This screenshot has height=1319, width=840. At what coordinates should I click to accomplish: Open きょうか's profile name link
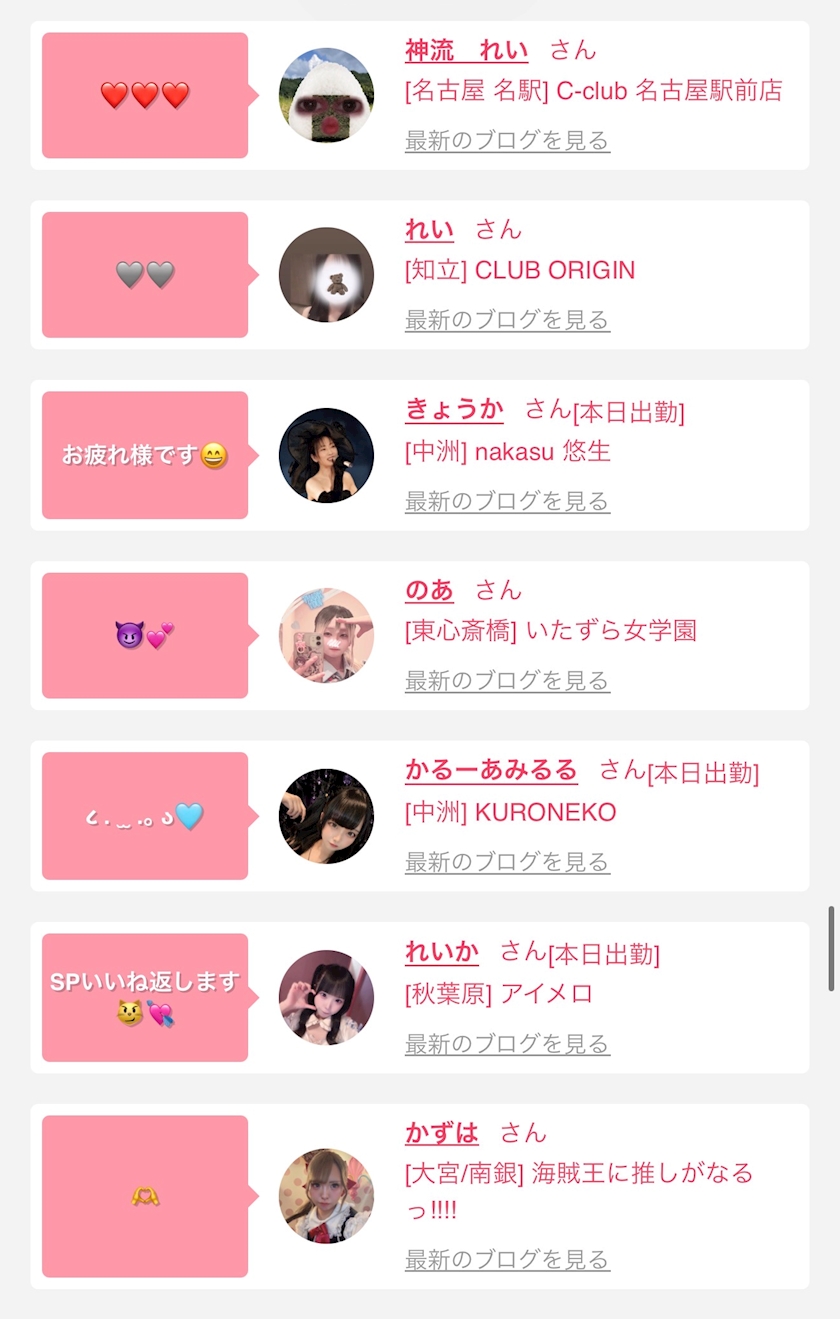(x=454, y=410)
